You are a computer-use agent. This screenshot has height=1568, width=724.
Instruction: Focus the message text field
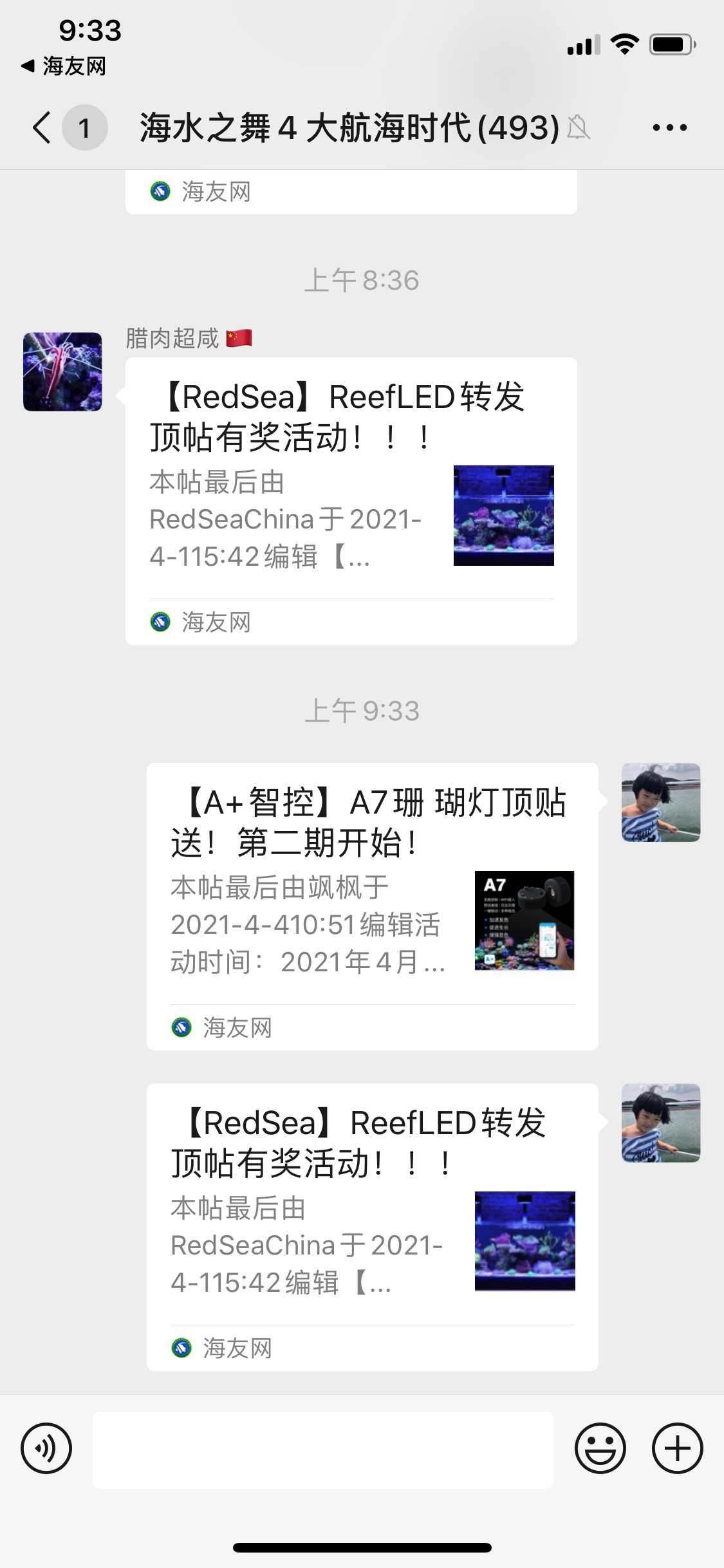pos(323,1450)
